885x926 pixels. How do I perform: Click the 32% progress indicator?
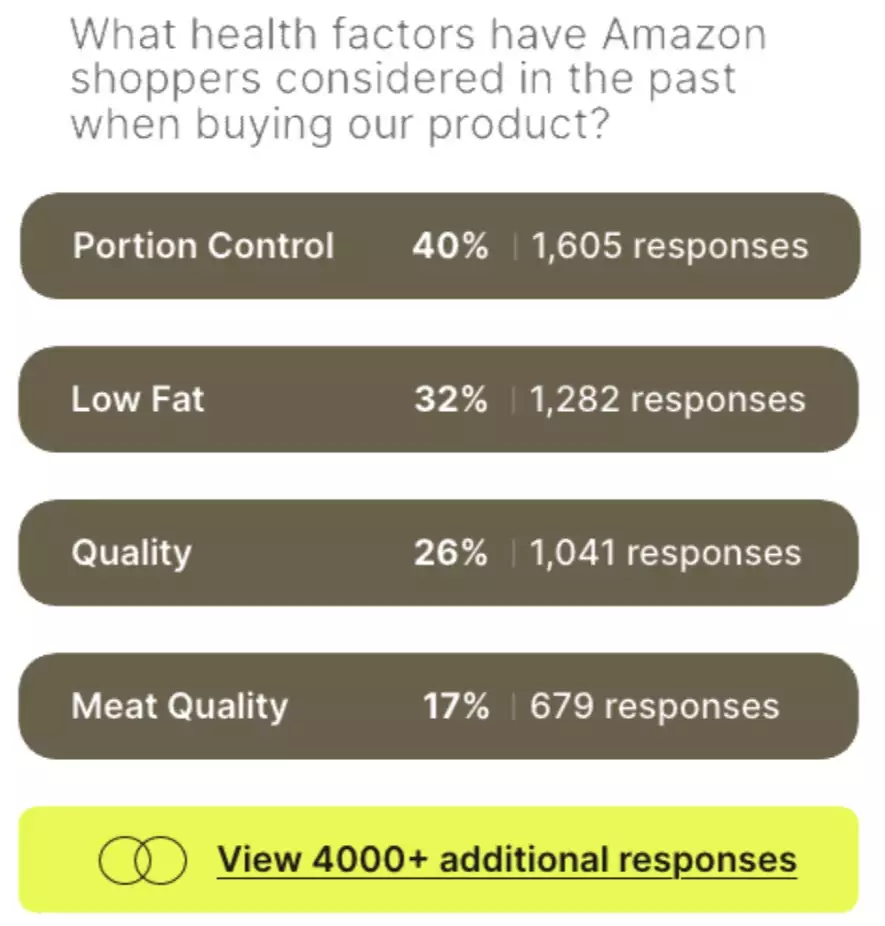452,399
